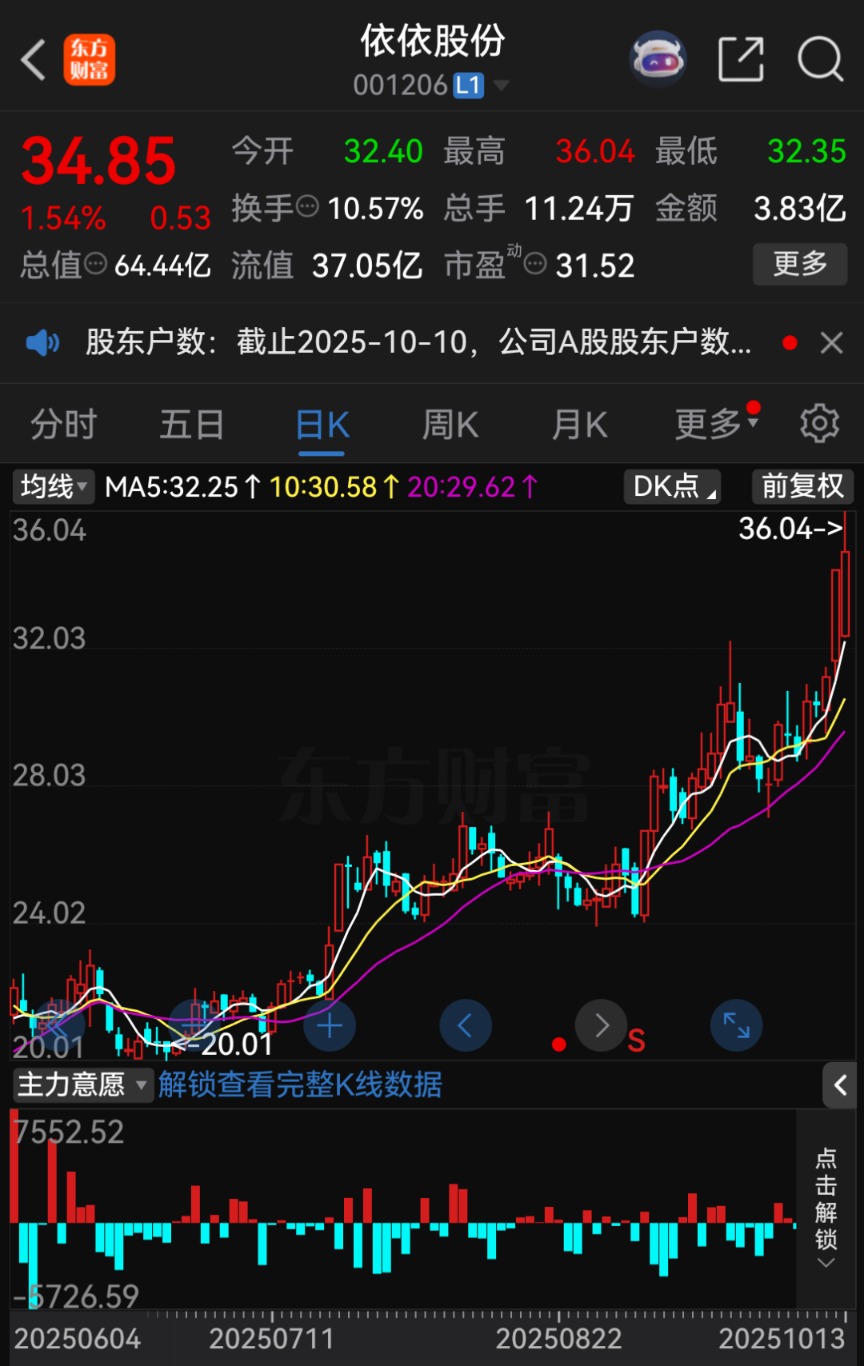This screenshot has height=1366, width=864.
Task: Select the 周K chart tab
Action: [x=450, y=424]
